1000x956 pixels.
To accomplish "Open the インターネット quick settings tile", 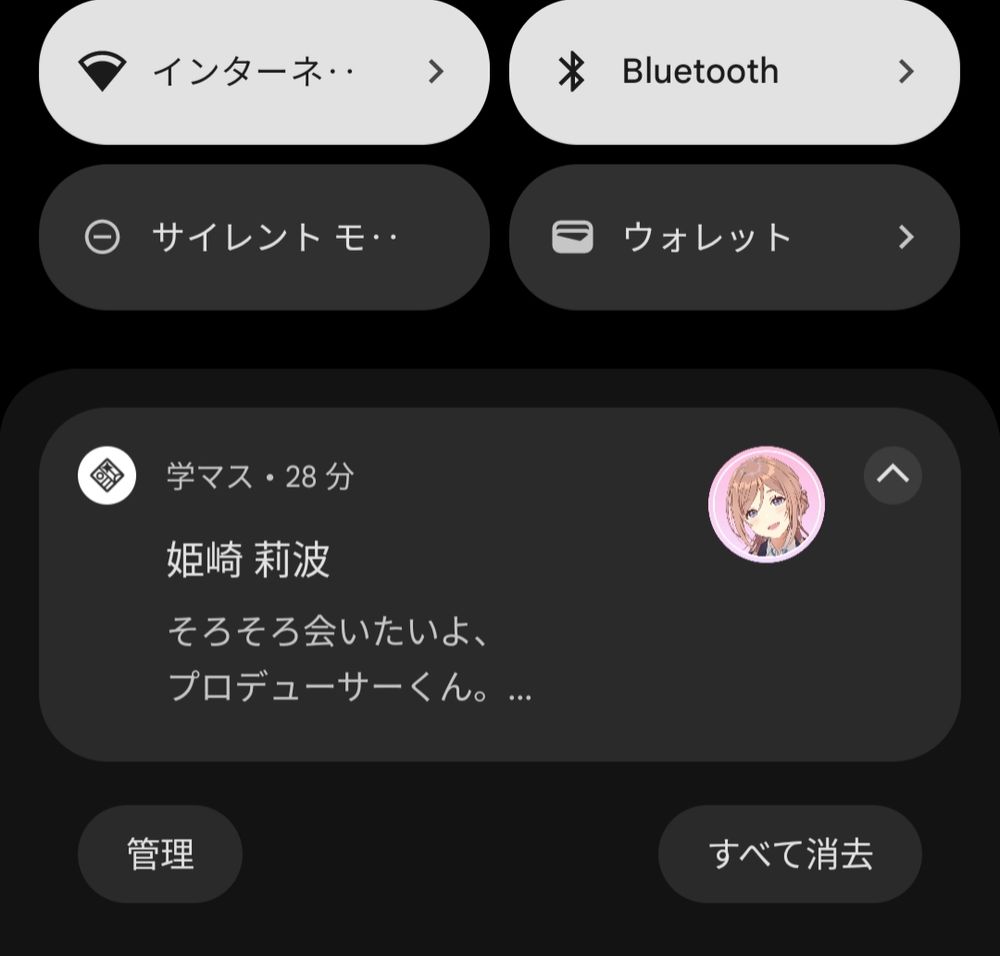I will [263, 72].
